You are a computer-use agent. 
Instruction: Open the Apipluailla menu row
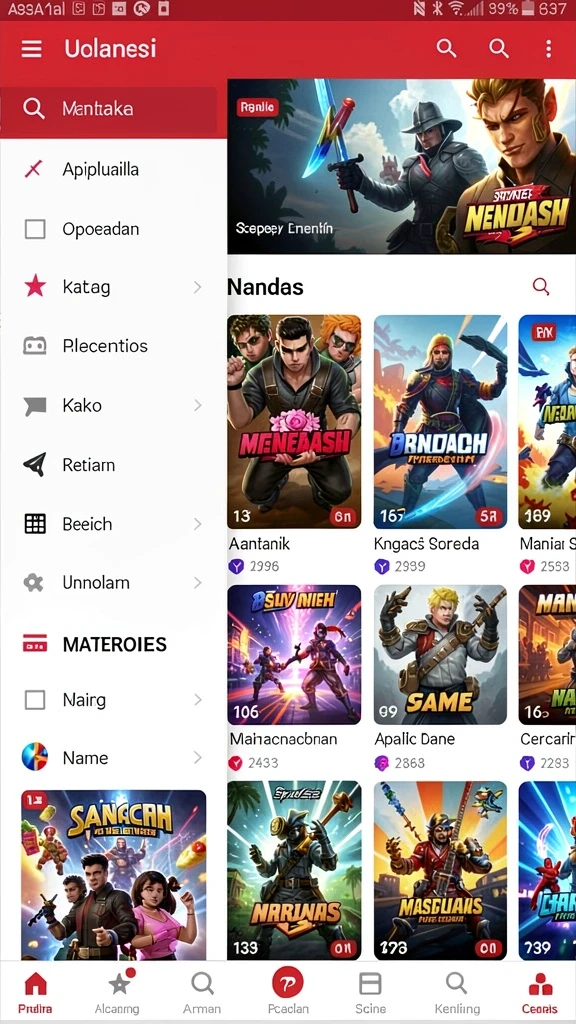pos(114,170)
